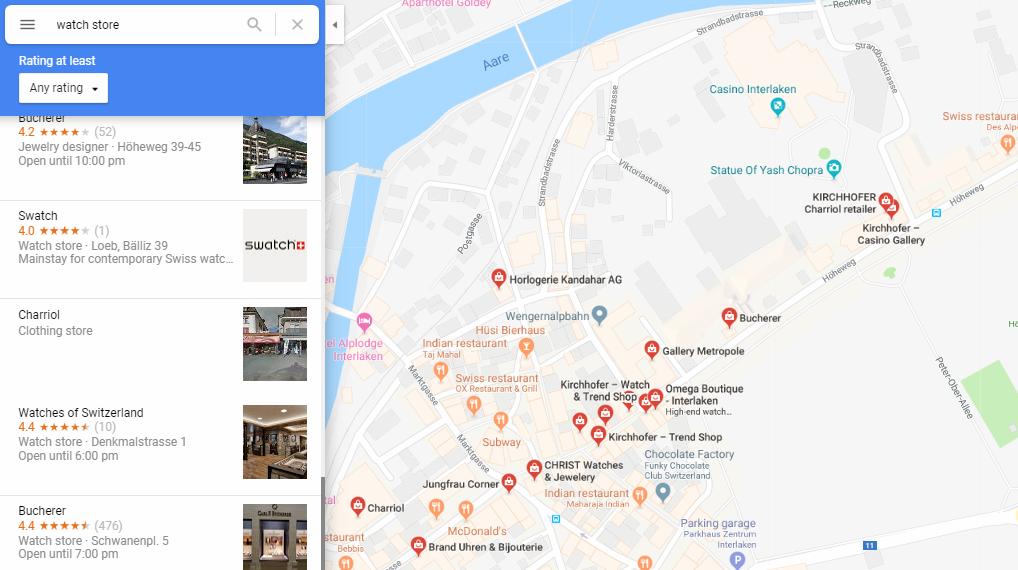Open the hamburger menu
Screen dimensions: 1018x570
pyautogui.click(x=28, y=25)
